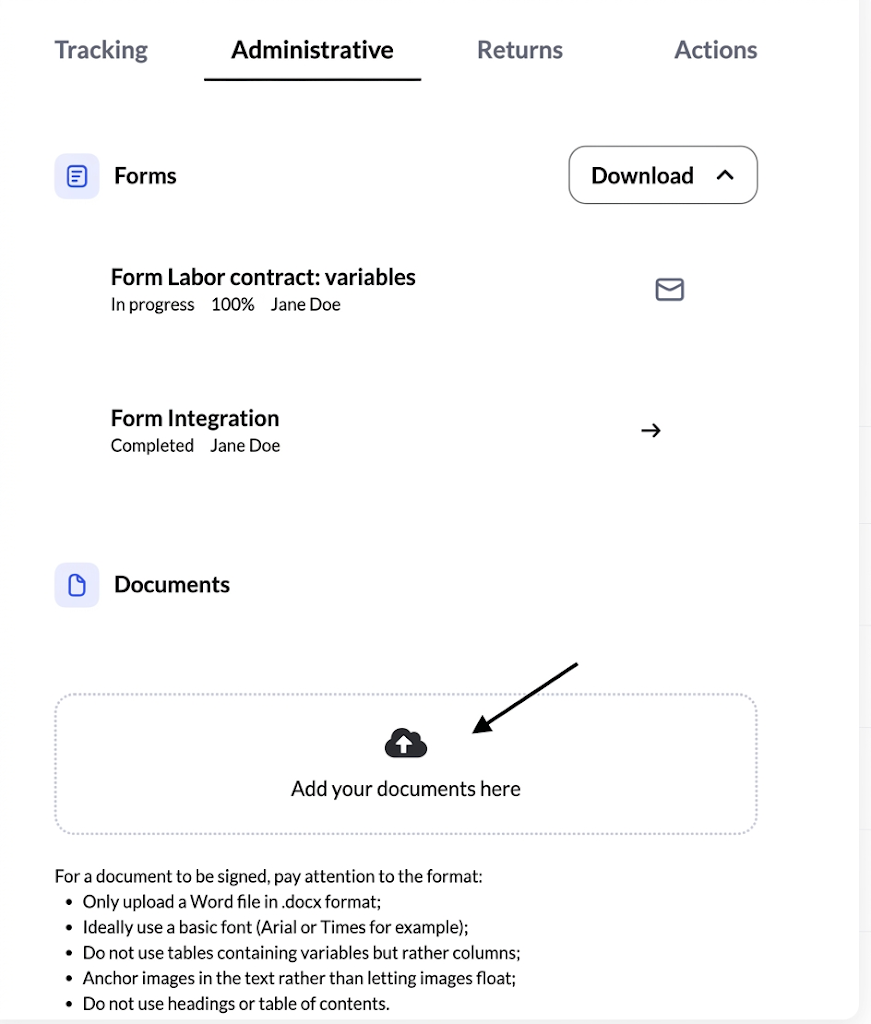This screenshot has width=871, height=1024.
Task: Open Form Integration with the arrow
Action: tap(651, 430)
